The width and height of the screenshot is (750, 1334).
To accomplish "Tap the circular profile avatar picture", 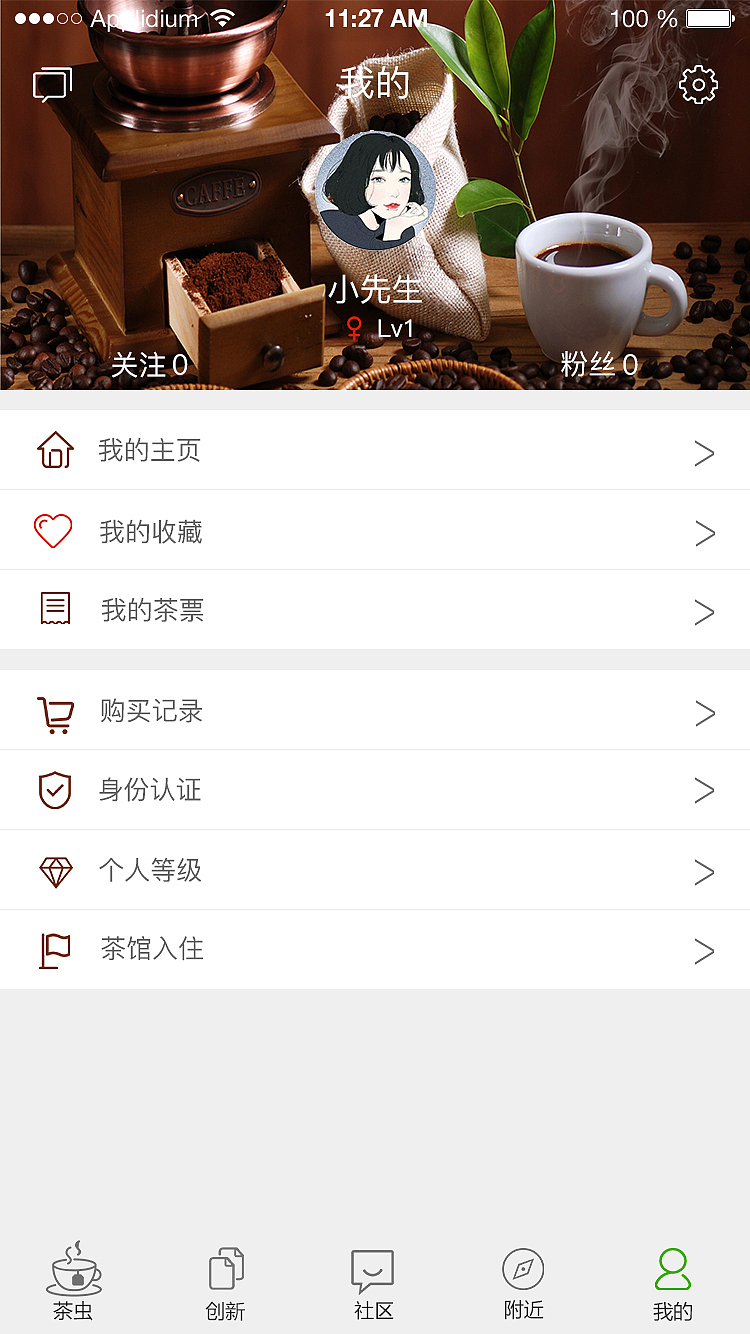I will click(x=374, y=192).
